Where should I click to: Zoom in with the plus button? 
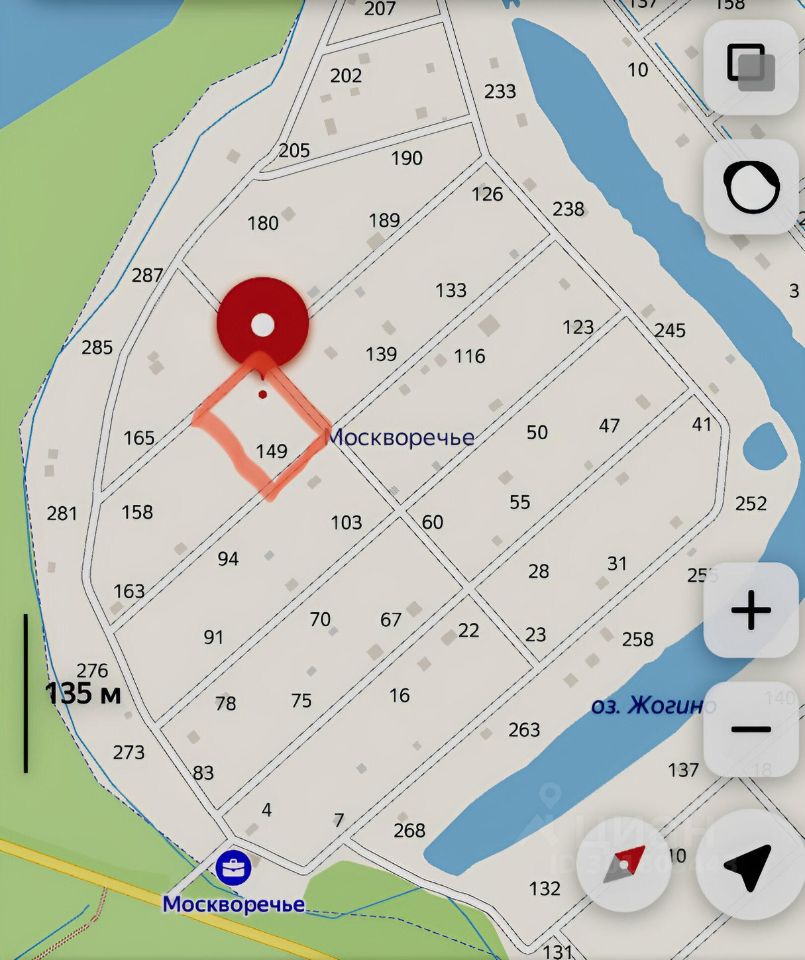pos(752,610)
